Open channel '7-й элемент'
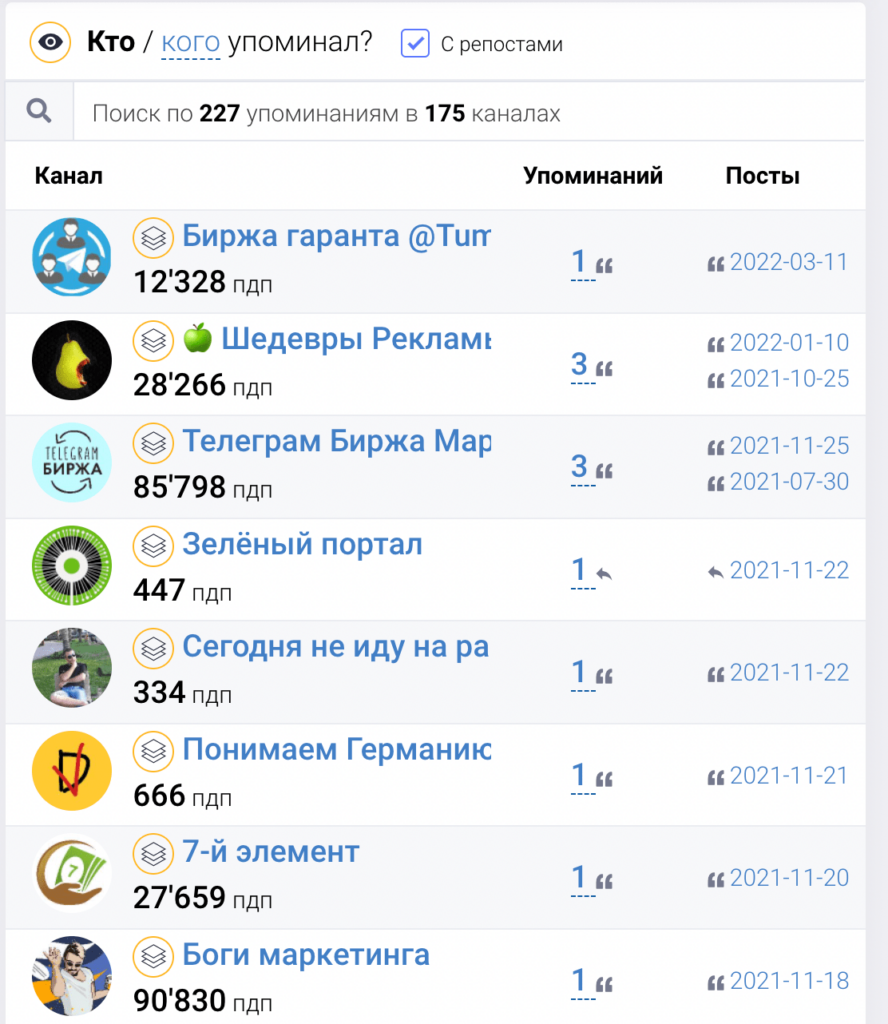 pyautogui.click(x=270, y=852)
